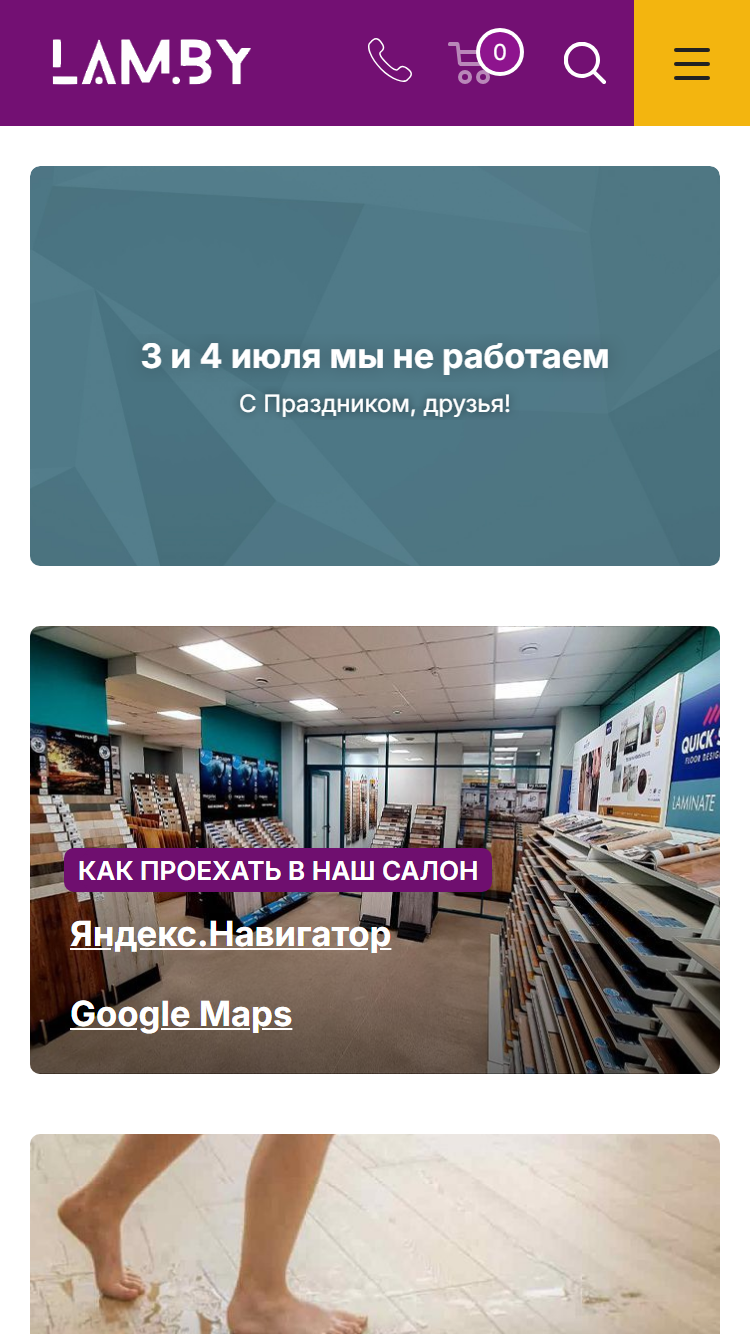Open the Яндекс.Навигатор link
The height and width of the screenshot is (1334, 750).
coord(230,934)
